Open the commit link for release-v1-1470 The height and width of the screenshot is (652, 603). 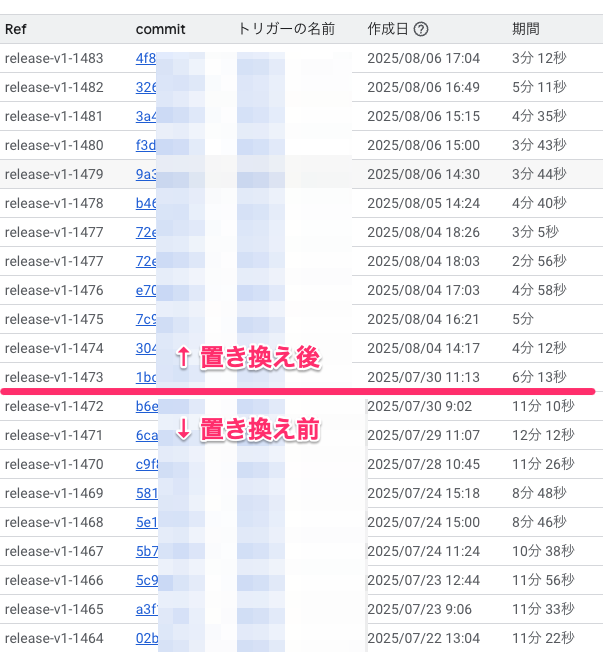pos(146,464)
